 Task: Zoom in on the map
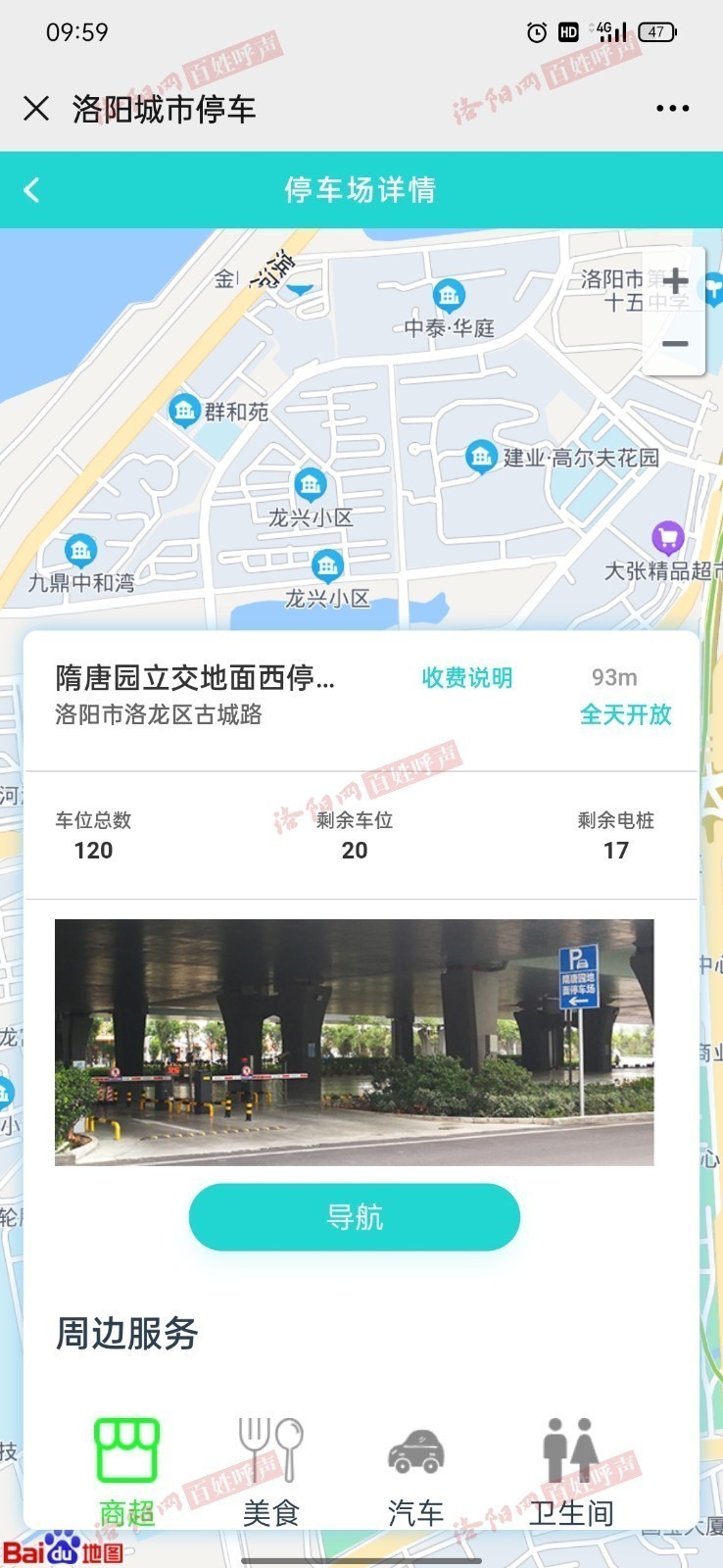(x=675, y=282)
